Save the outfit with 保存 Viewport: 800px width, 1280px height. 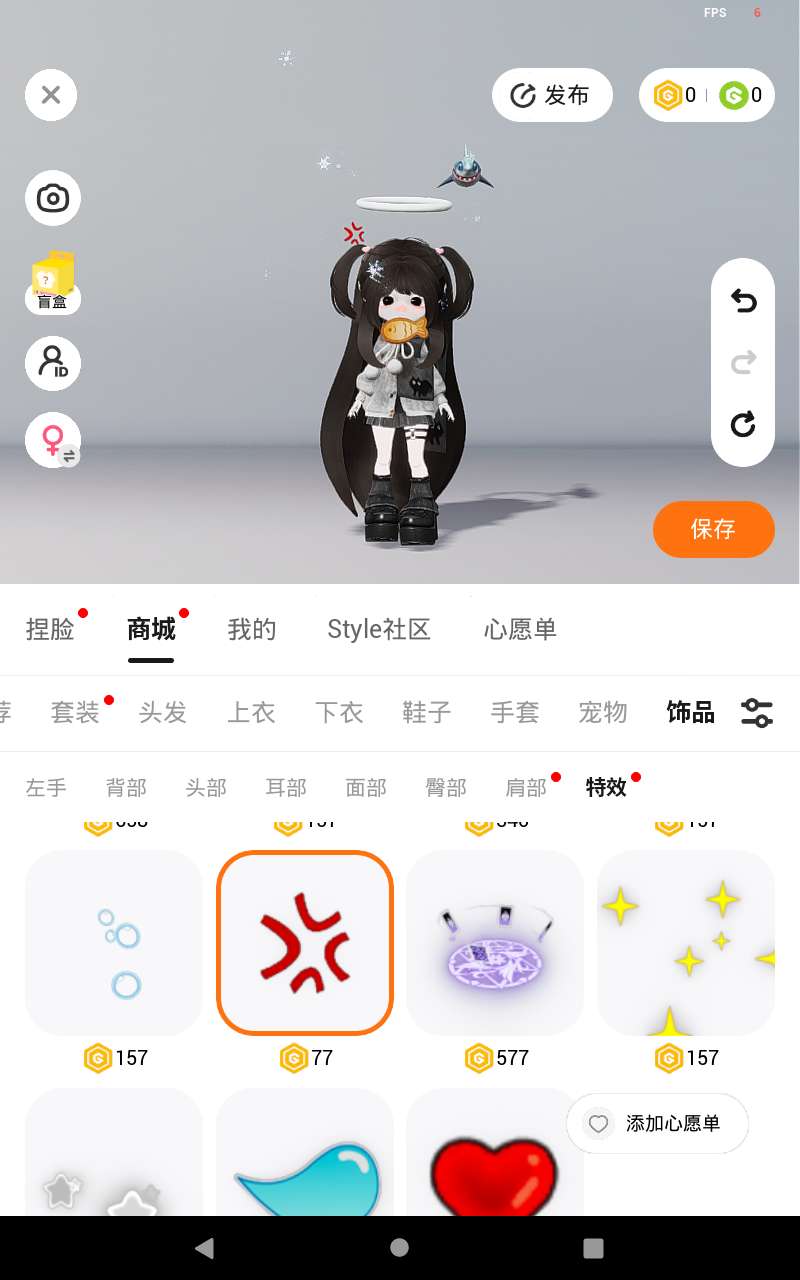[713, 529]
